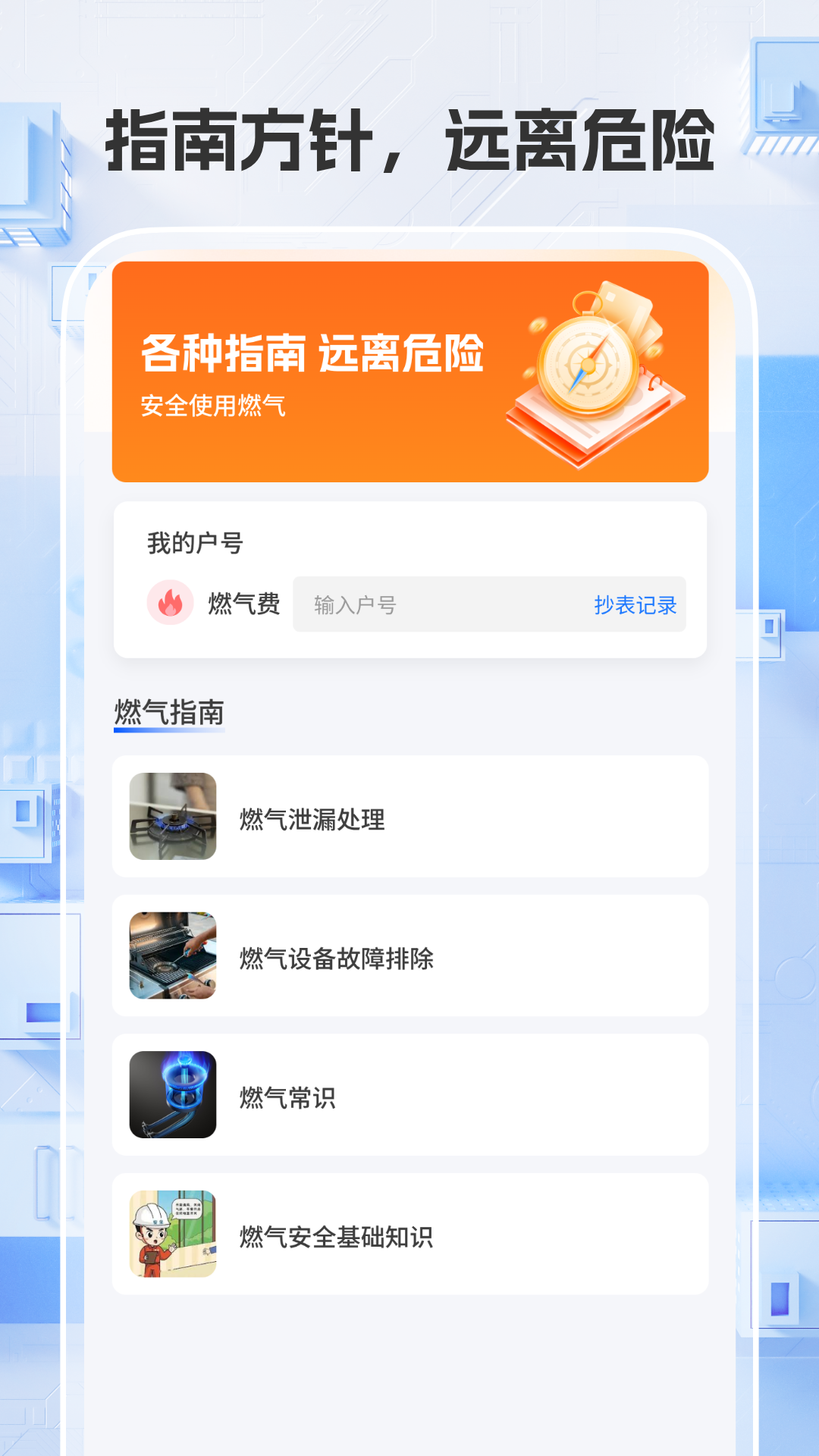Tap the 燃气指南 section header
This screenshot has height=1456, width=819.
click(x=170, y=711)
